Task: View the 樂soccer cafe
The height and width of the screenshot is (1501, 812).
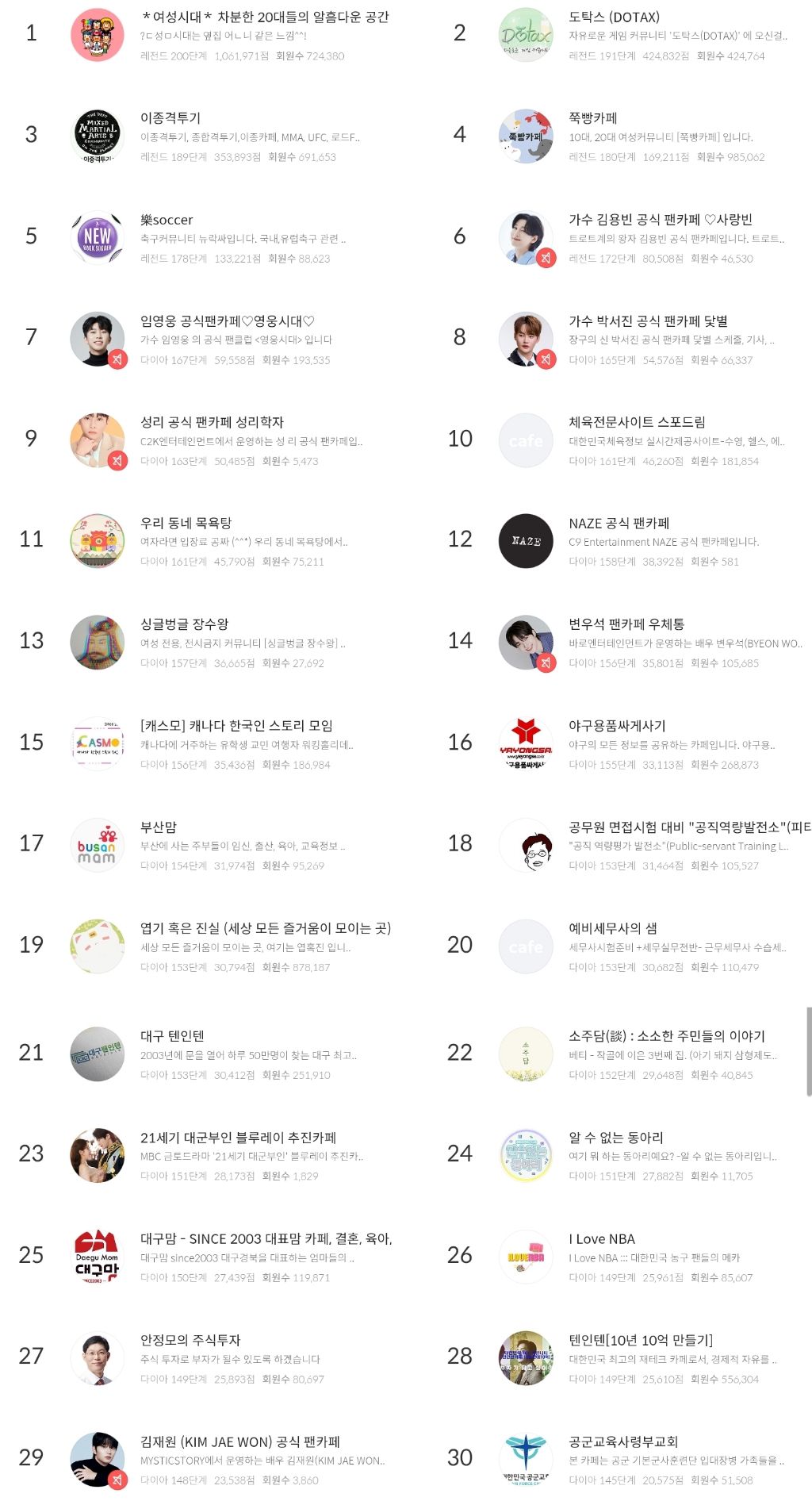Action: (167, 220)
